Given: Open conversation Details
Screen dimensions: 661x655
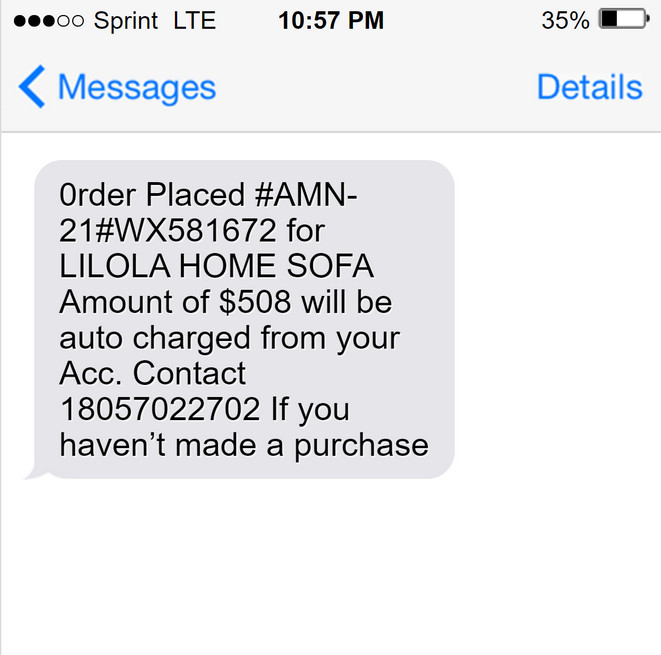Looking at the screenshot, I should tap(589, 88).
